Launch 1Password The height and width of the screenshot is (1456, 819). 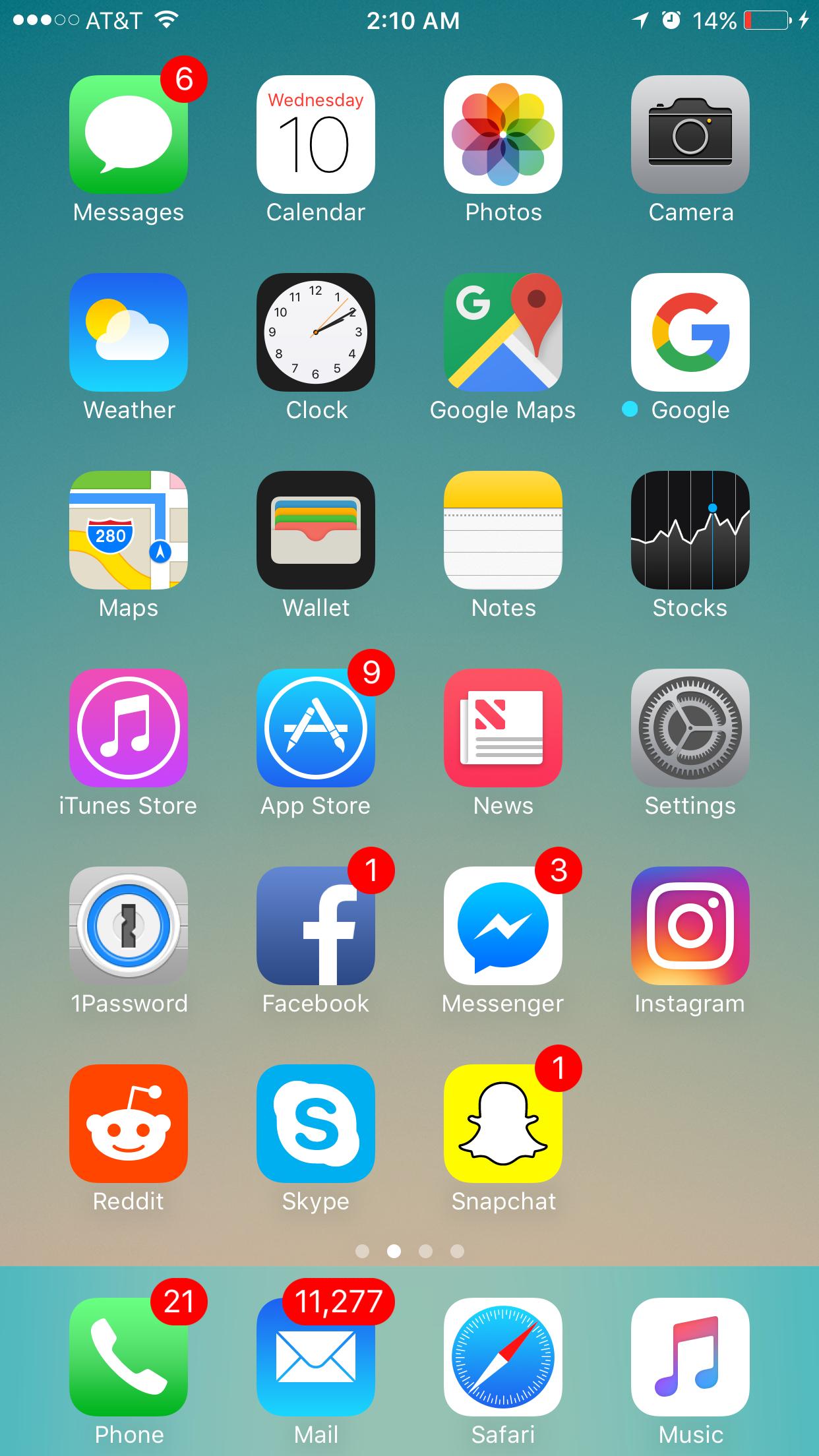coord(129,926)
